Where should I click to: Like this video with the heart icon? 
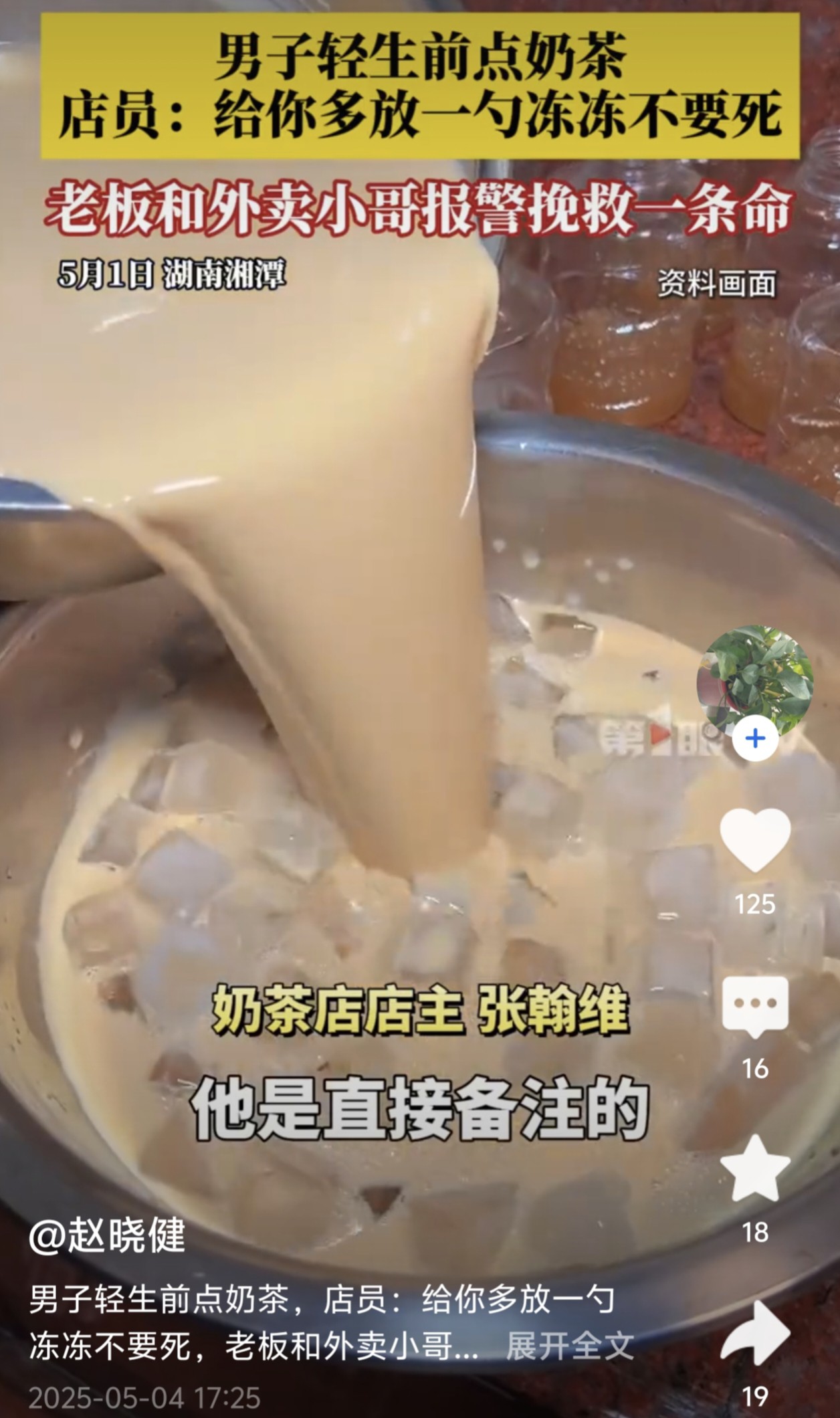755,839
